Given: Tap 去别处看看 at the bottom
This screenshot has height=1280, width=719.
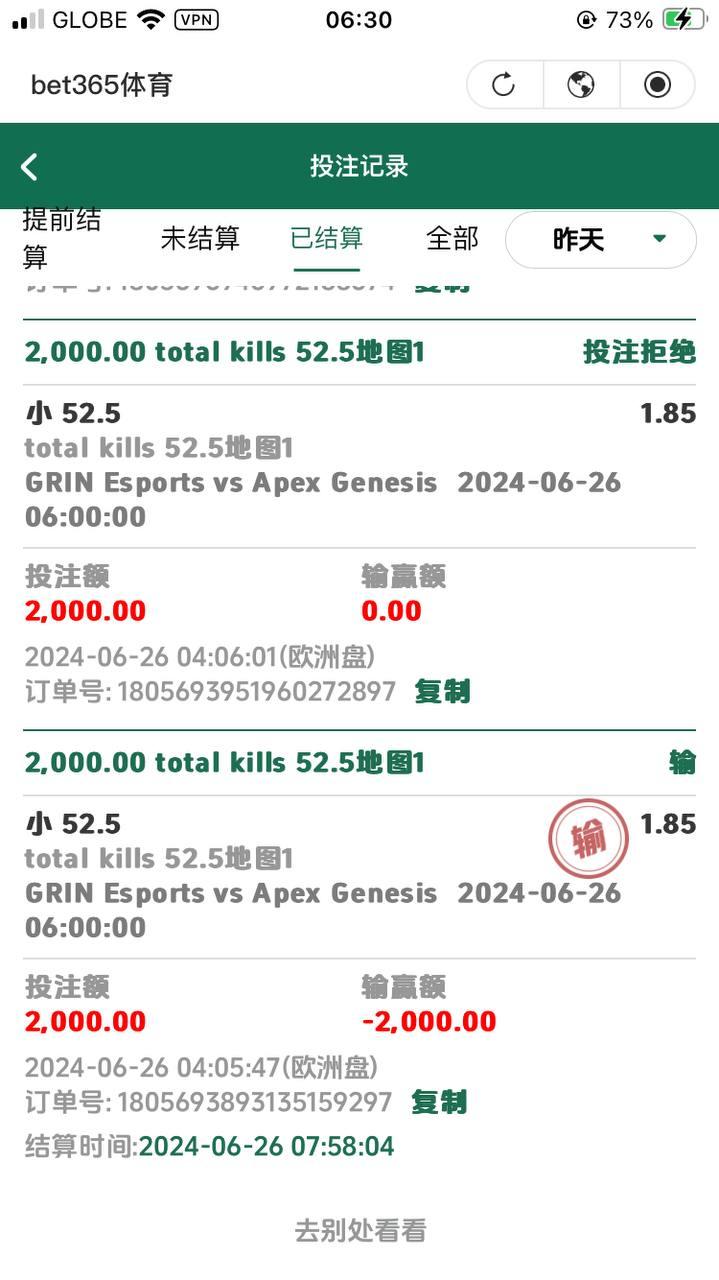Looking at the screenshot, I should [x=360, y=1230].
